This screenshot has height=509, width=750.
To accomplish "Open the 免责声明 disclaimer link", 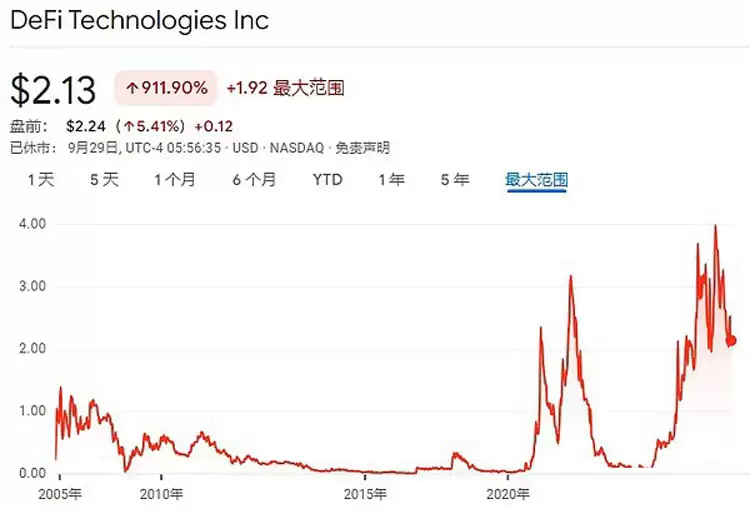I will pyautogui.click(x=361, y=148).
